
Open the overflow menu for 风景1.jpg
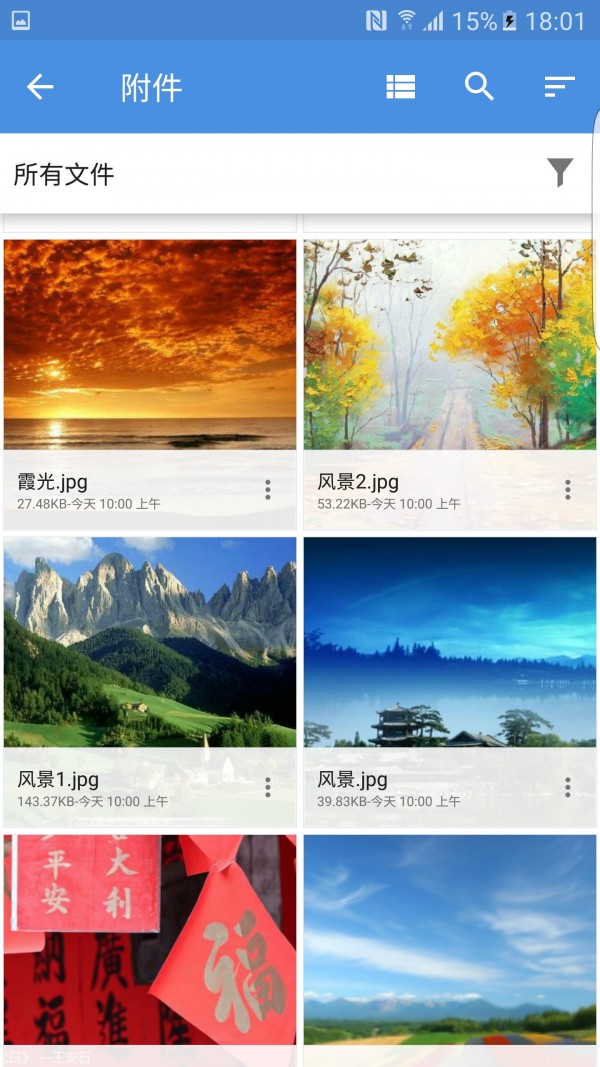click(268, 787)
